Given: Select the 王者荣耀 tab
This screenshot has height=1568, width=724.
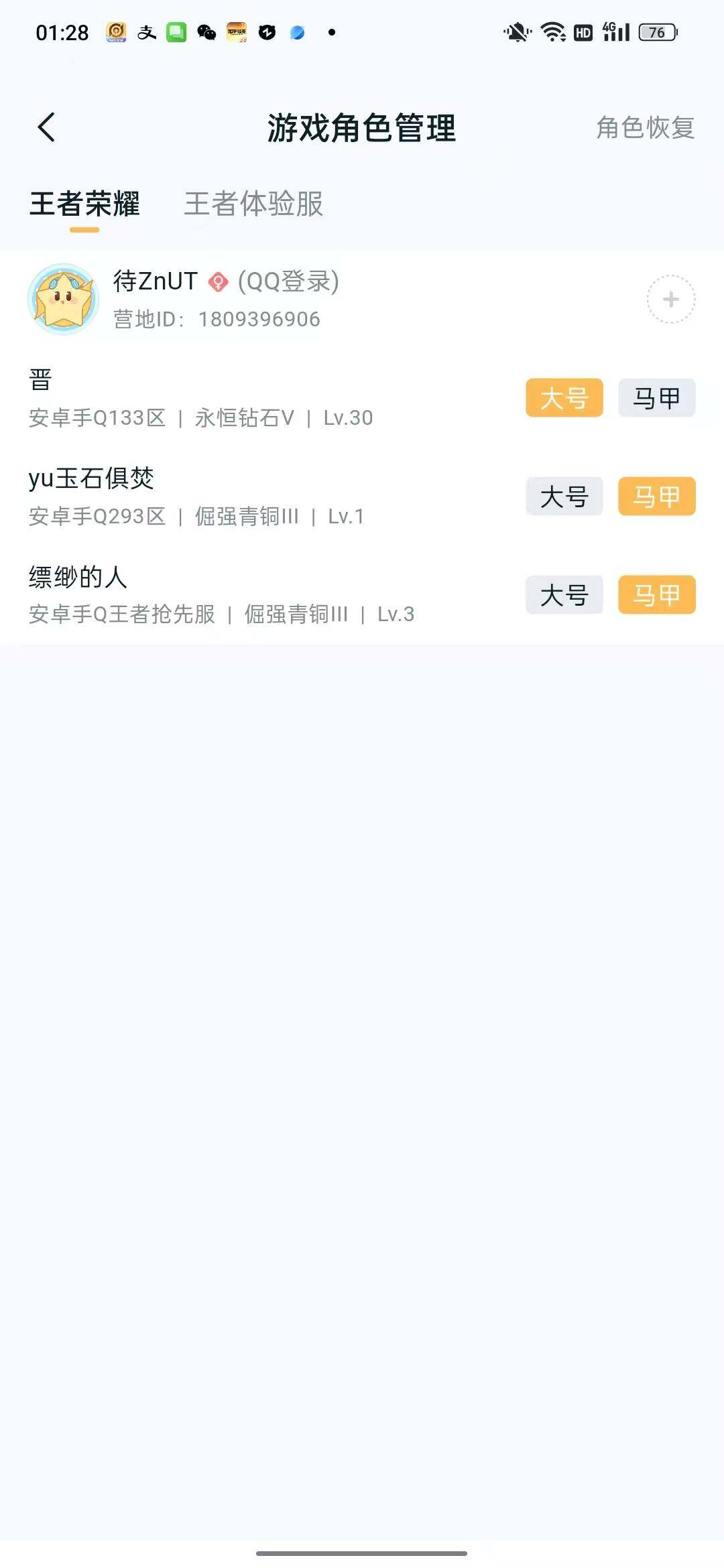Looking at the screenshot, I should click(86, 206).
